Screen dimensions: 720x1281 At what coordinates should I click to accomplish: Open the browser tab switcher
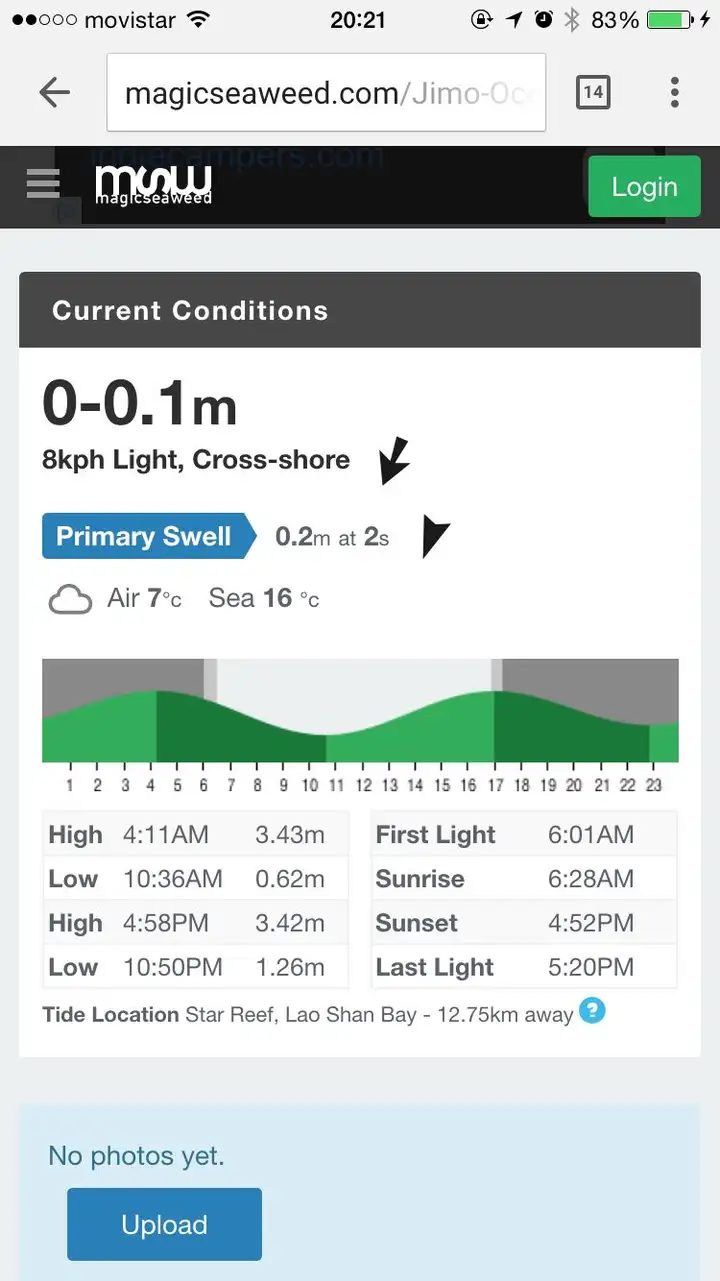coord(593,93)
